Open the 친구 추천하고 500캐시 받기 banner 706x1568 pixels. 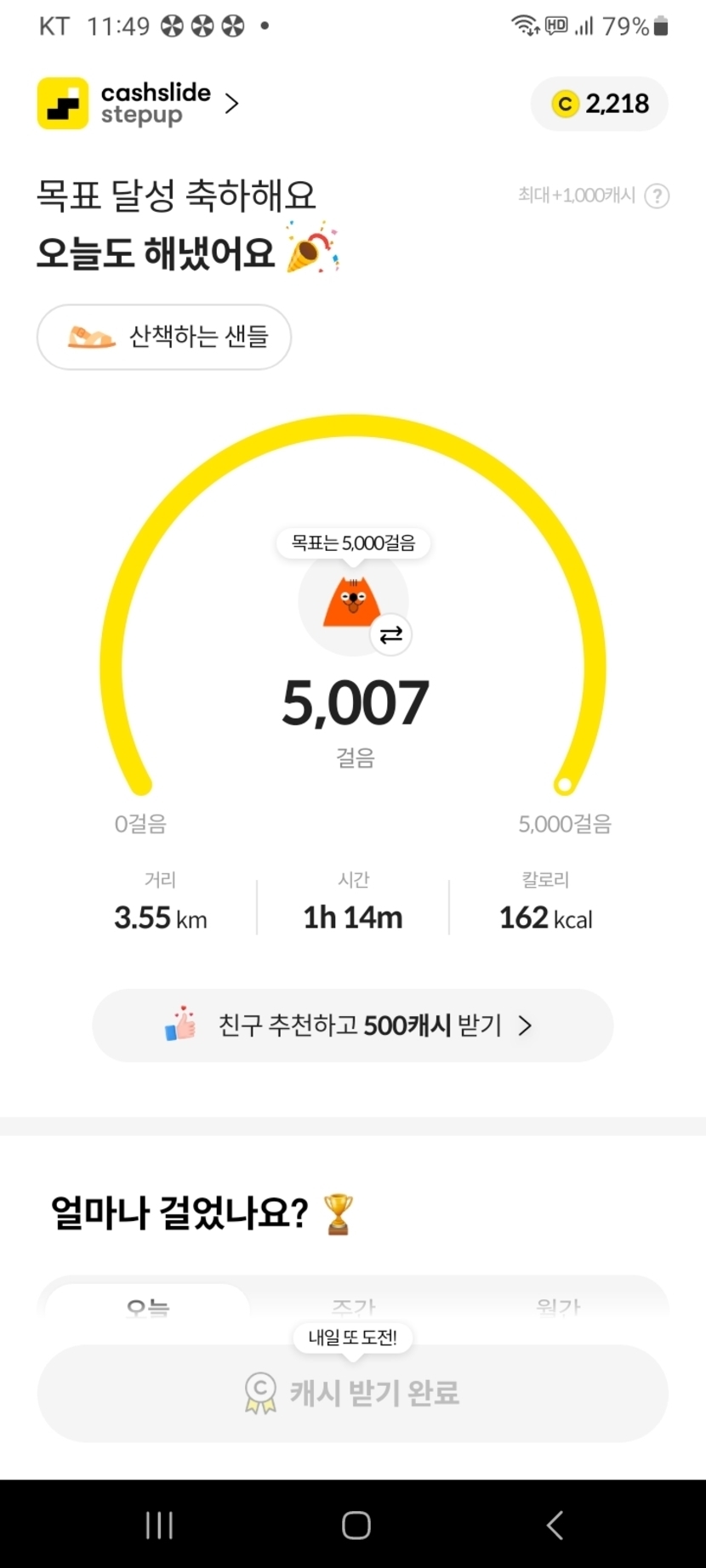pyautogui.click(x=352, y=1025)
